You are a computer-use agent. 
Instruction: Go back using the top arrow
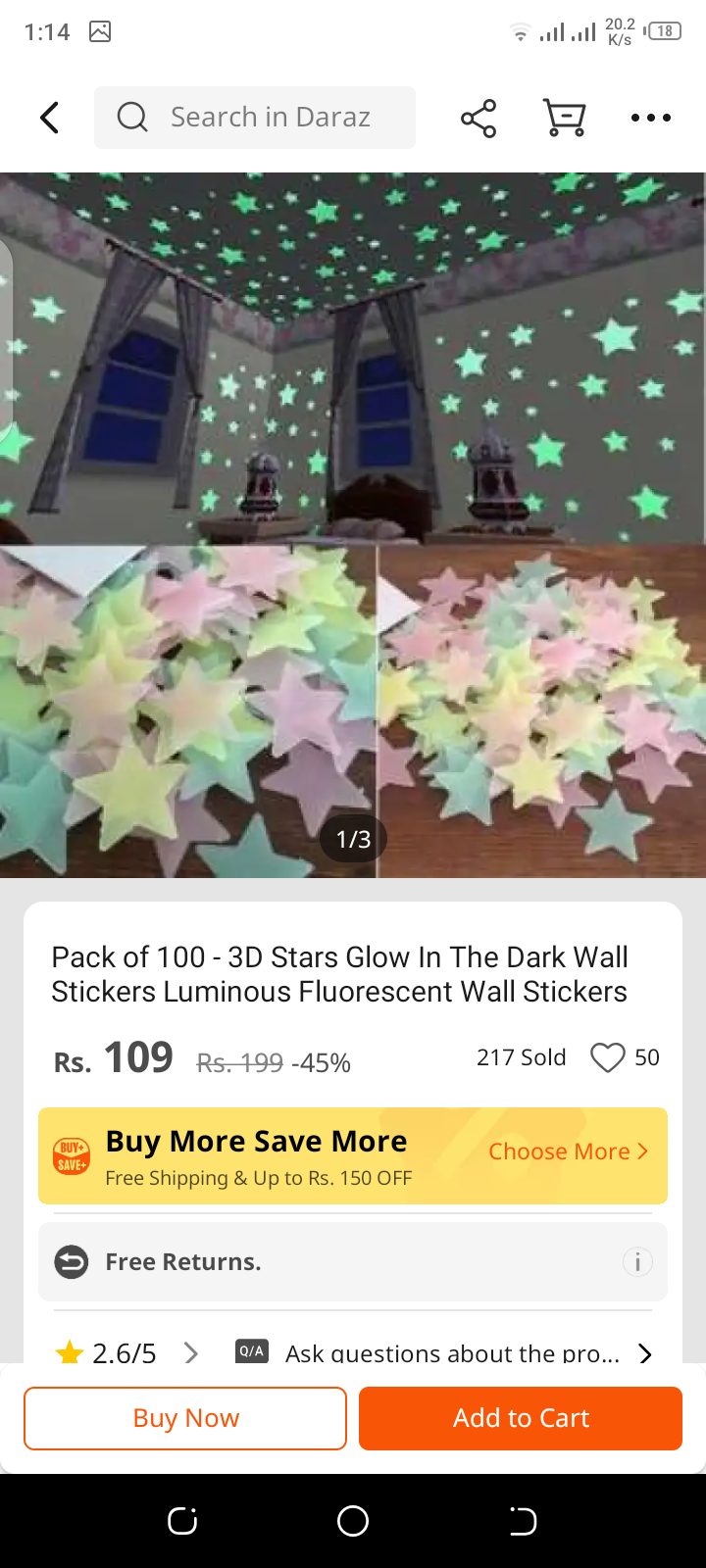[x=49, y=118]
